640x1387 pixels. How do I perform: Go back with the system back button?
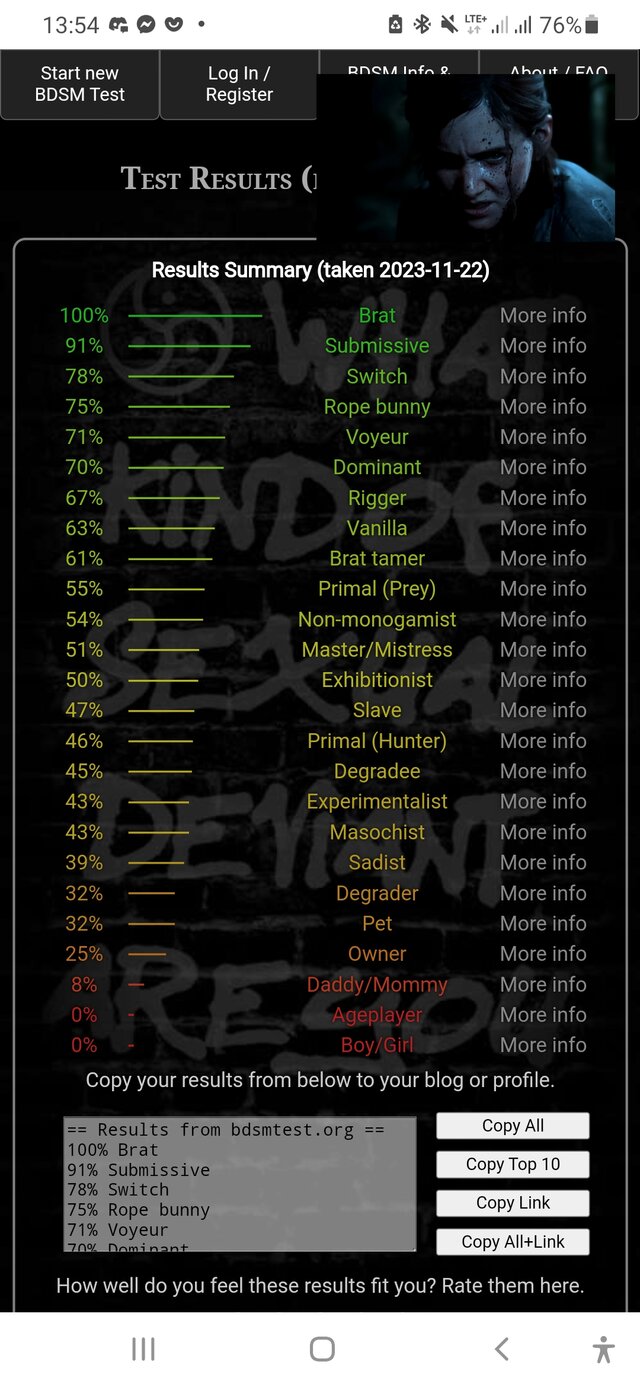click(x=502, y=1349)
